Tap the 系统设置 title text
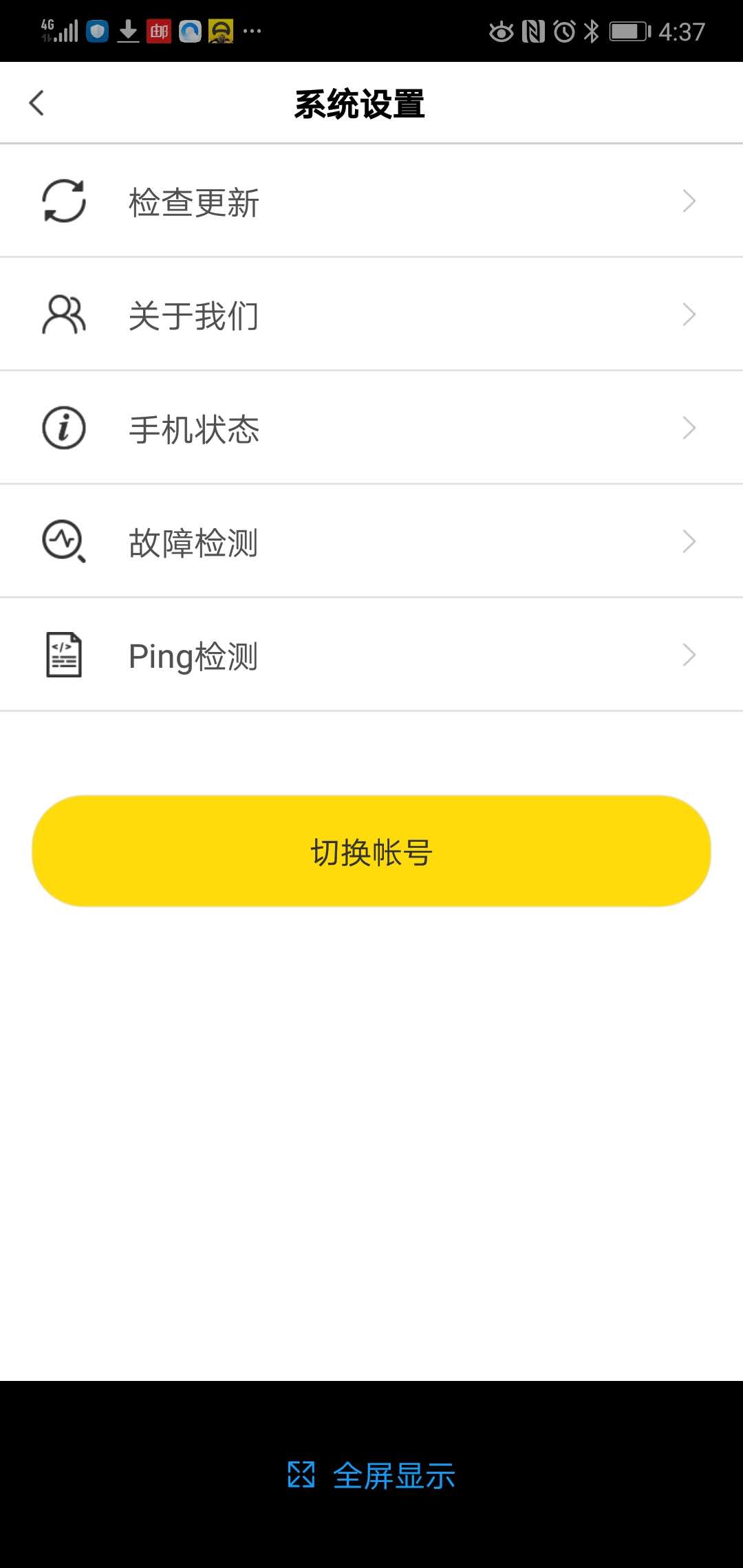The image size is (743, 1568). (360, 104)
